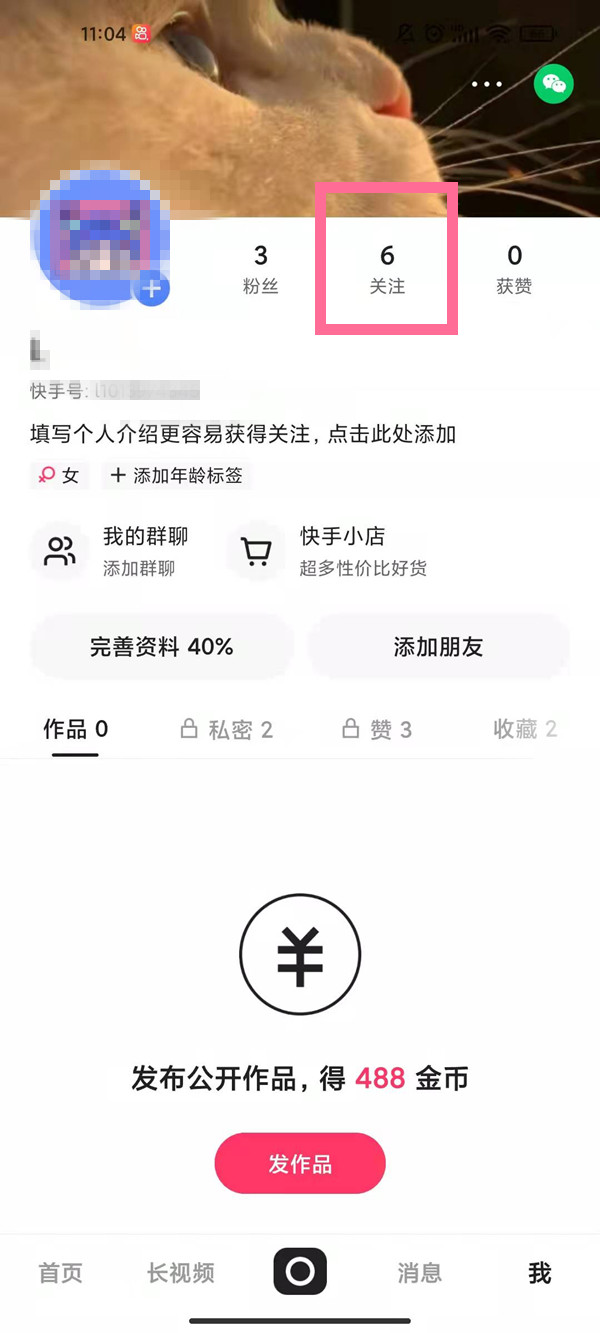
Task: View the 粉丝 followers list
Action: point(261,269)
